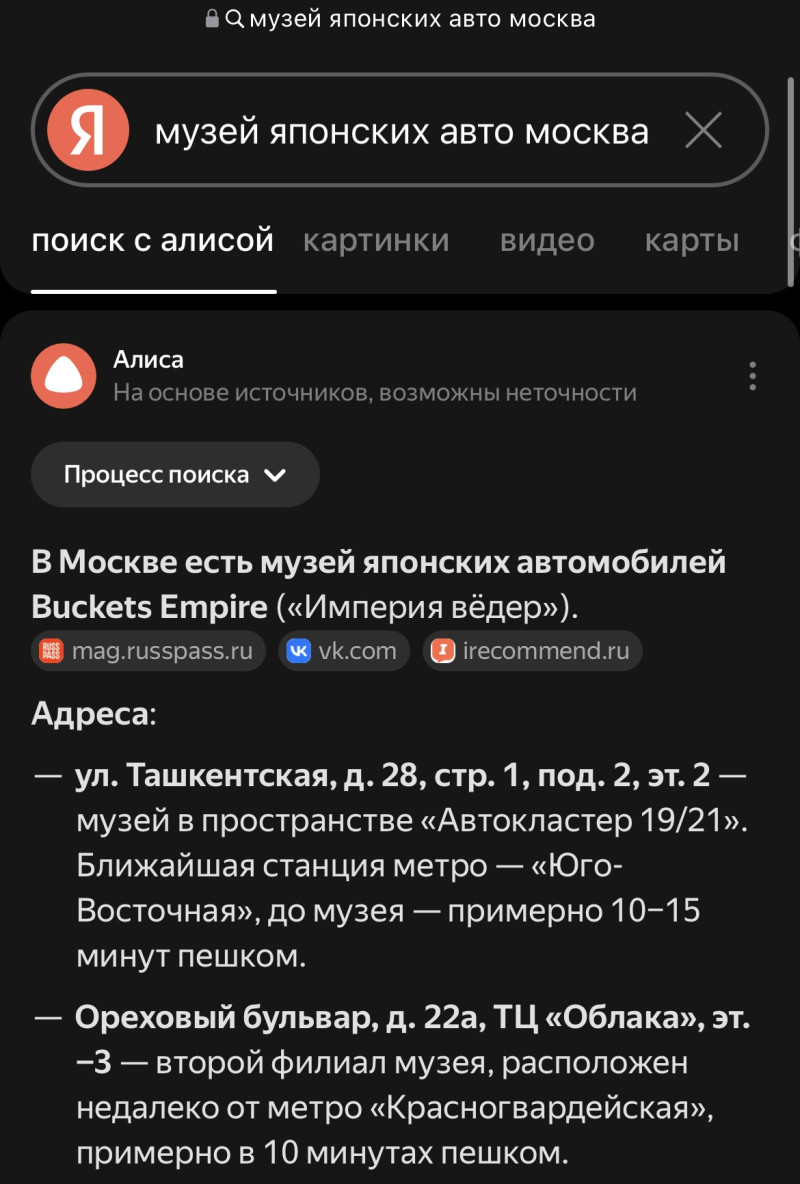Clear the search query with the X
800x1184 pixels.
pos(704,131)
